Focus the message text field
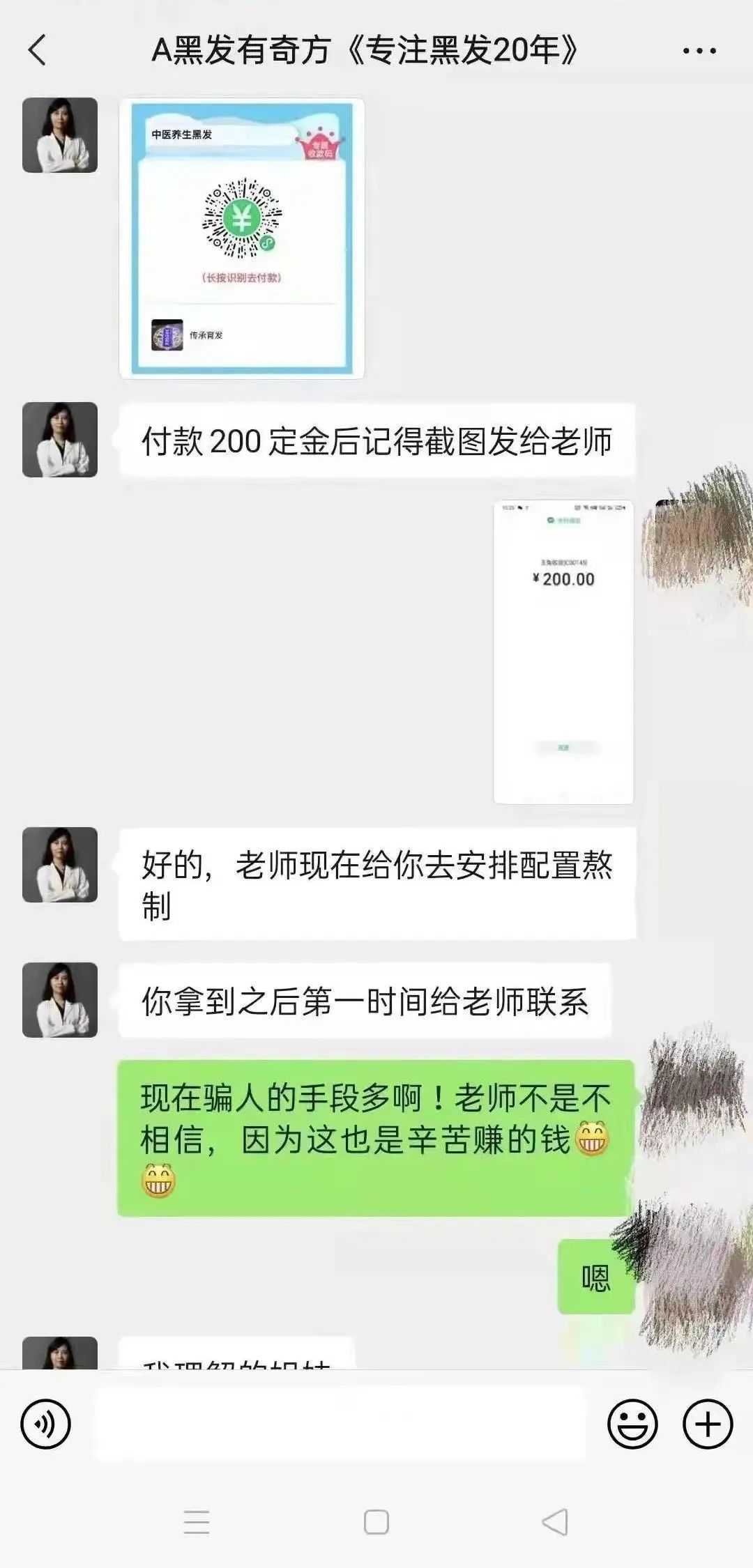This screenshot has width=753, height=1568. [x=340, y=1424]
